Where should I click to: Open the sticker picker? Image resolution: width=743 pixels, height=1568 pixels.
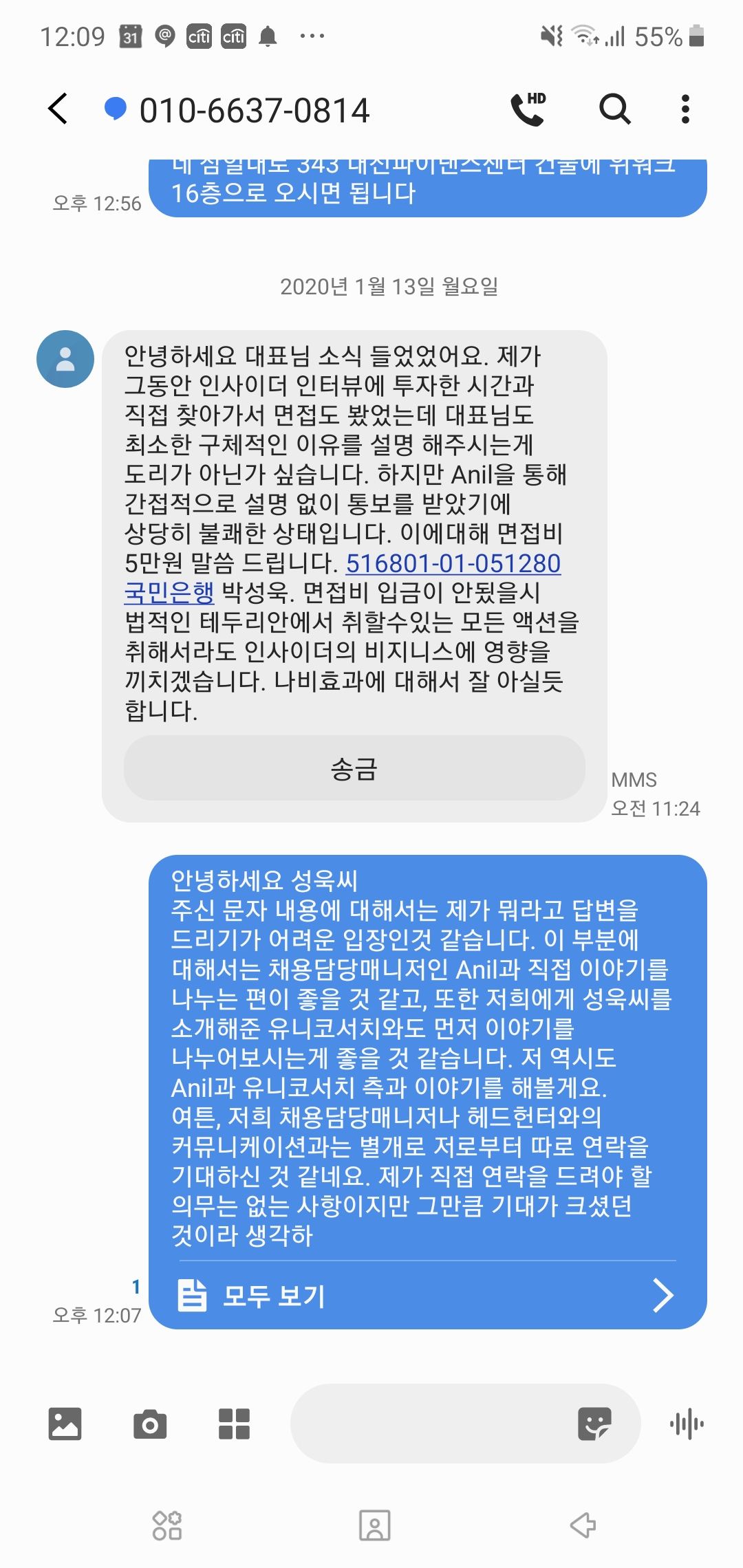(594, 1424)
